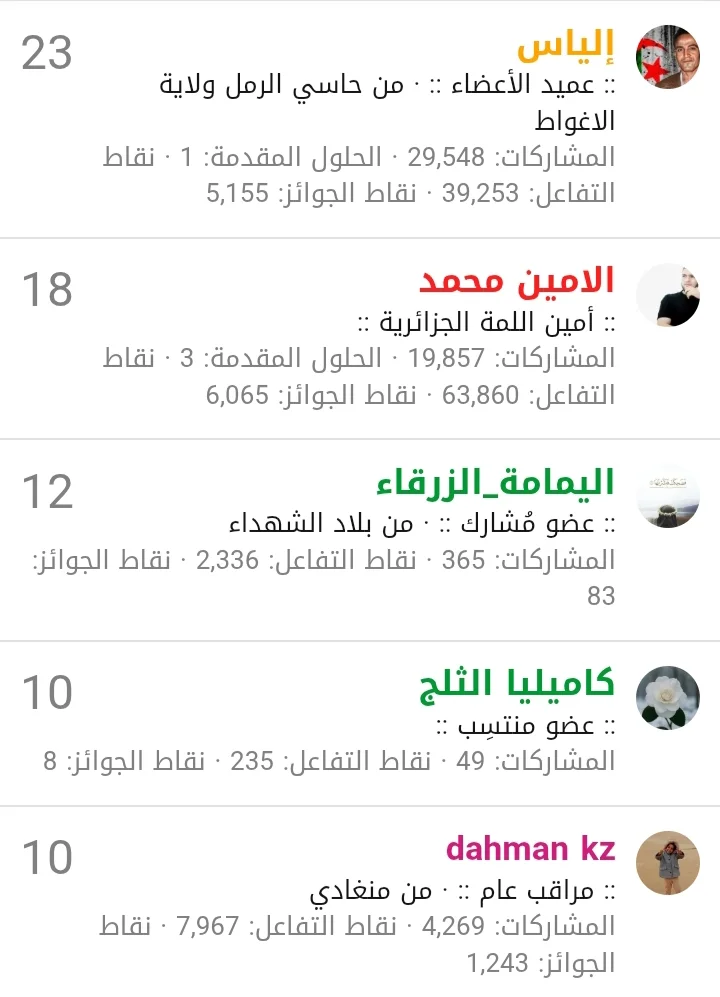
Task: Tap اليمامة_الزرقاء avatar image
Action: (668, 496)
